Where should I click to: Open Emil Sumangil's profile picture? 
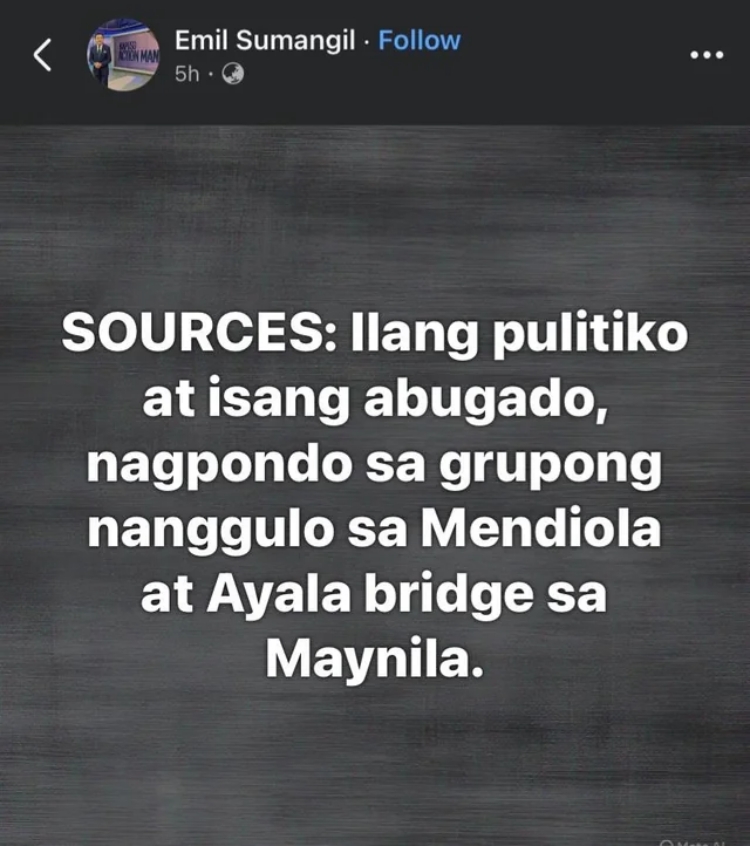pyautogui.click(x=121, y=55)
